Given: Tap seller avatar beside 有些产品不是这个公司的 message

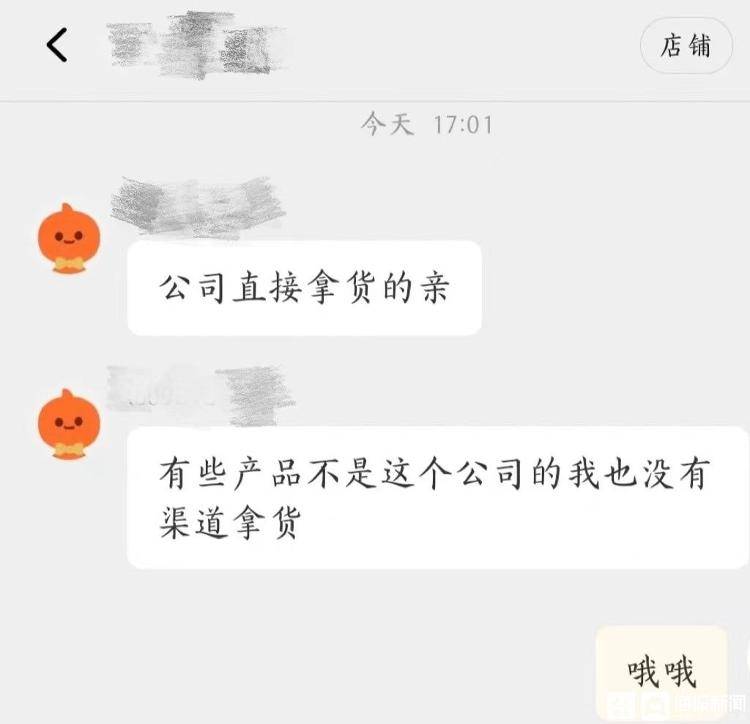Looking at the screenshot, I should 69,423.
